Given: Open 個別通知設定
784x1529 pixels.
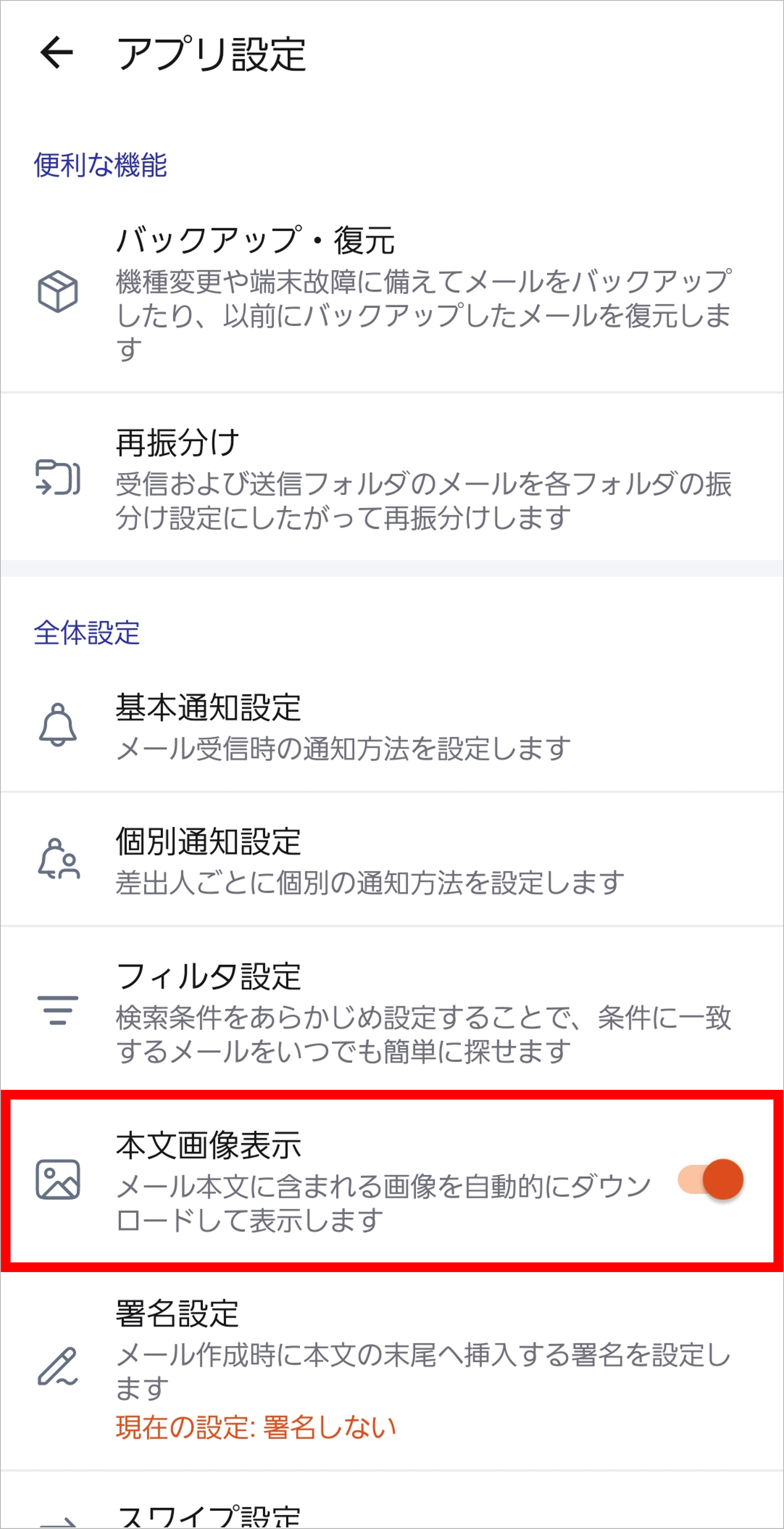Looking at the screenshot, I should pyautogui.click(x=392, y=860).
